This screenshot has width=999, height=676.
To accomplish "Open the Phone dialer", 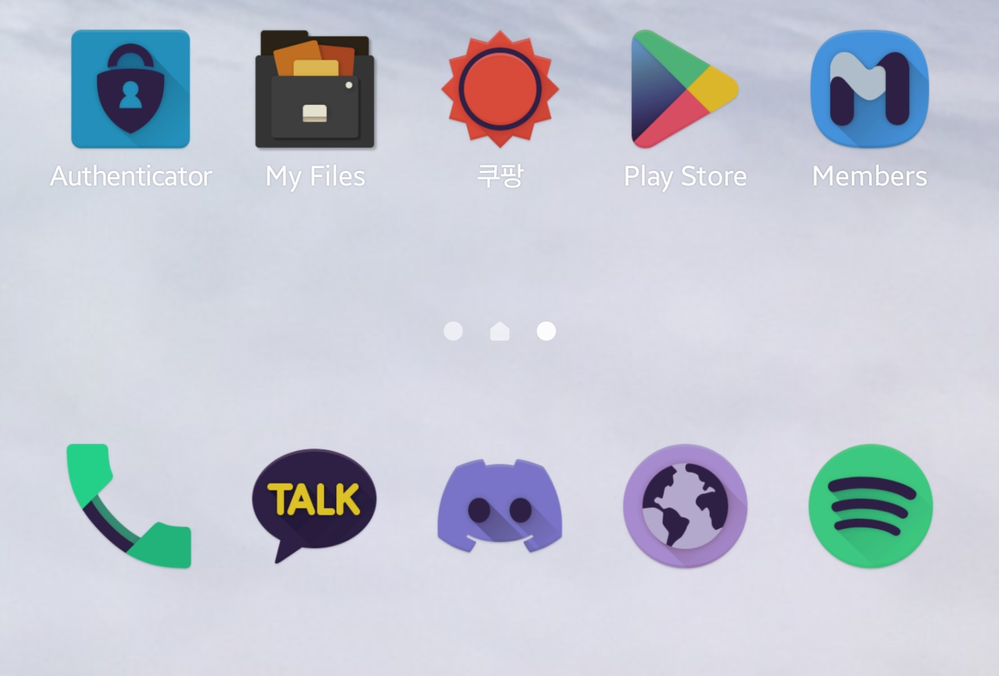I will pyautogui.click(x=129, y=506).
